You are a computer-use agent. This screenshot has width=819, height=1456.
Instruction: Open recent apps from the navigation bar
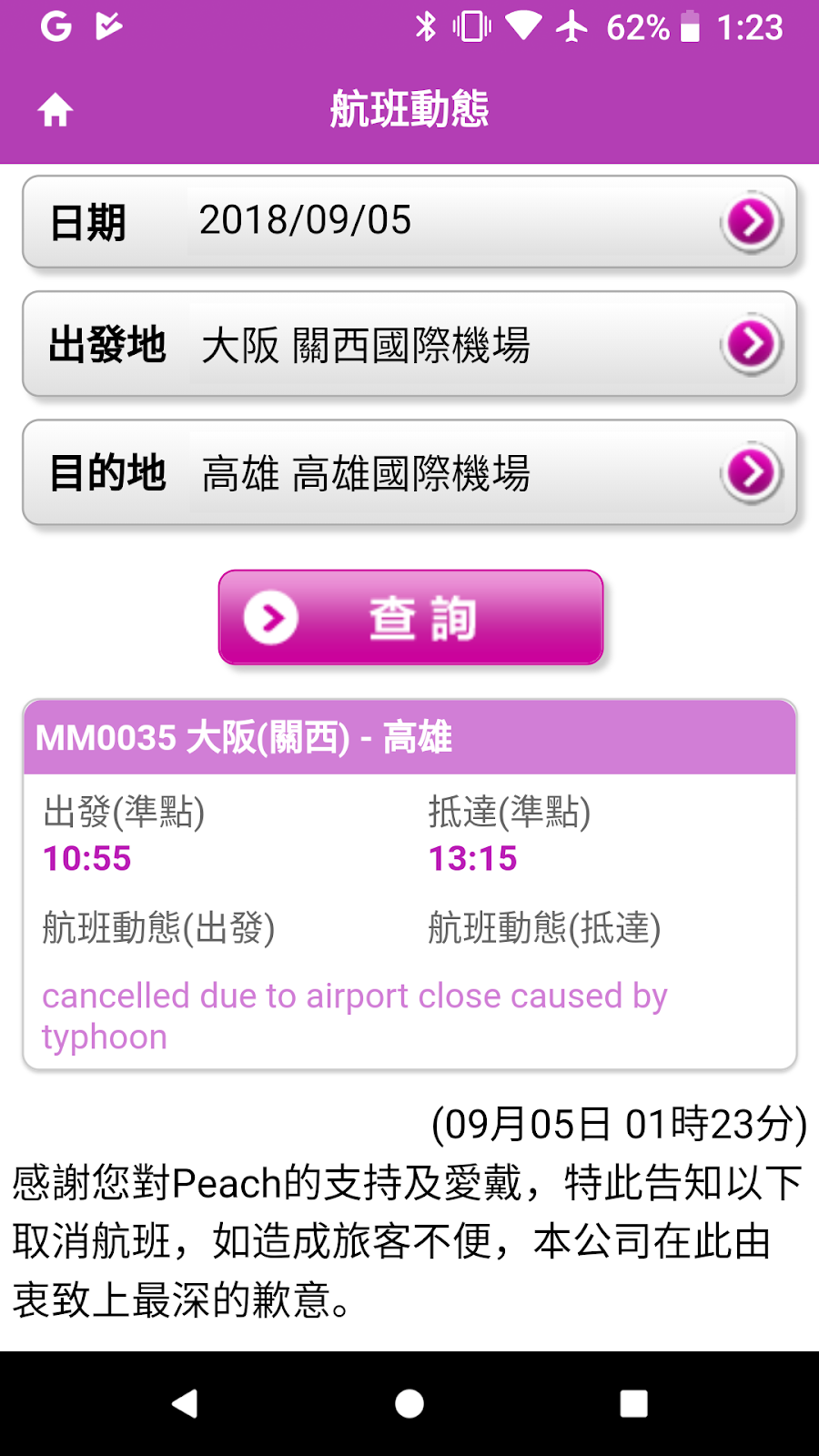tap(634, 1403)
